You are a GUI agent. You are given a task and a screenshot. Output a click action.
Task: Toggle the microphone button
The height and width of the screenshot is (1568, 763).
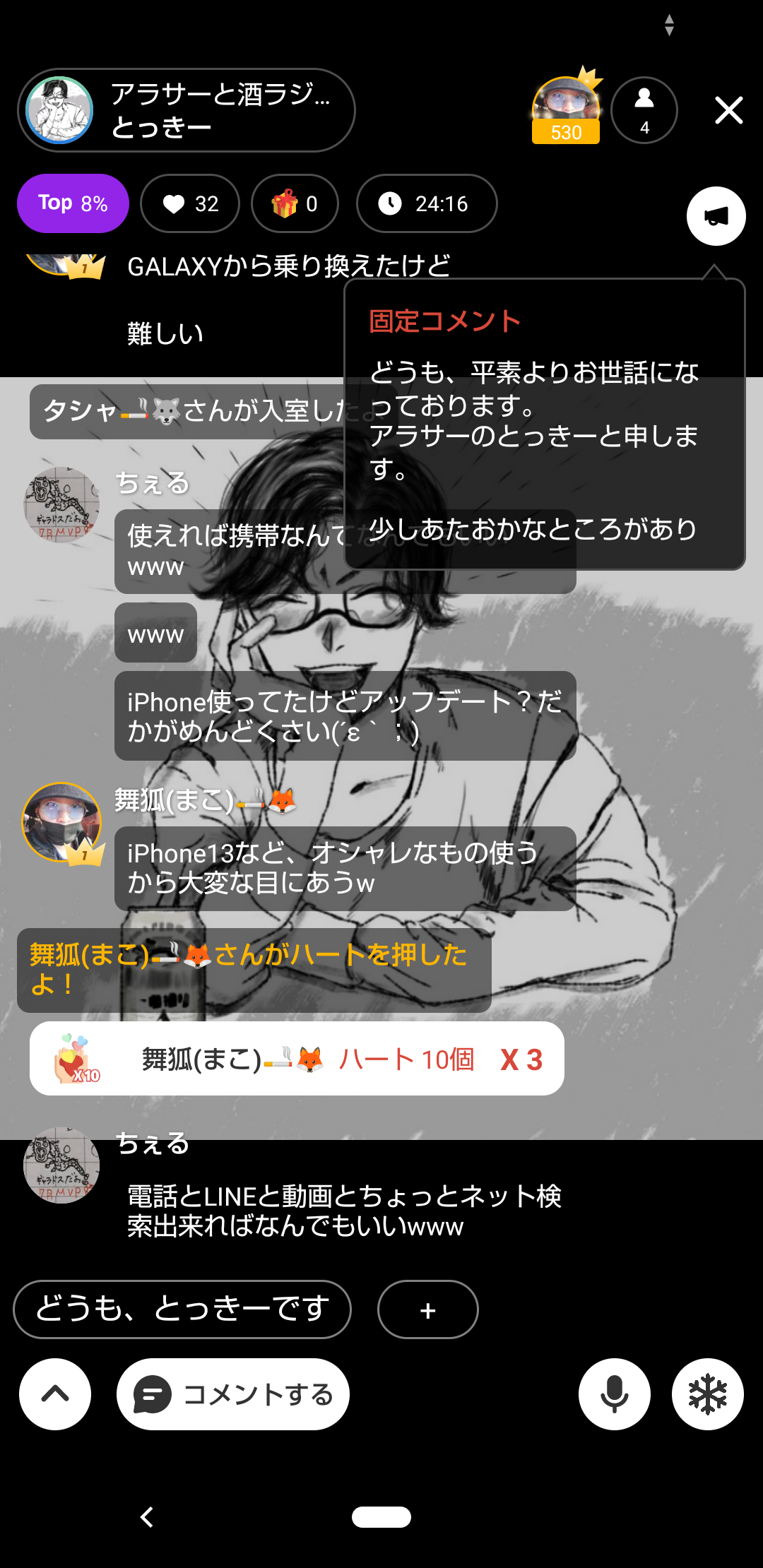(x=615, y=1394)
